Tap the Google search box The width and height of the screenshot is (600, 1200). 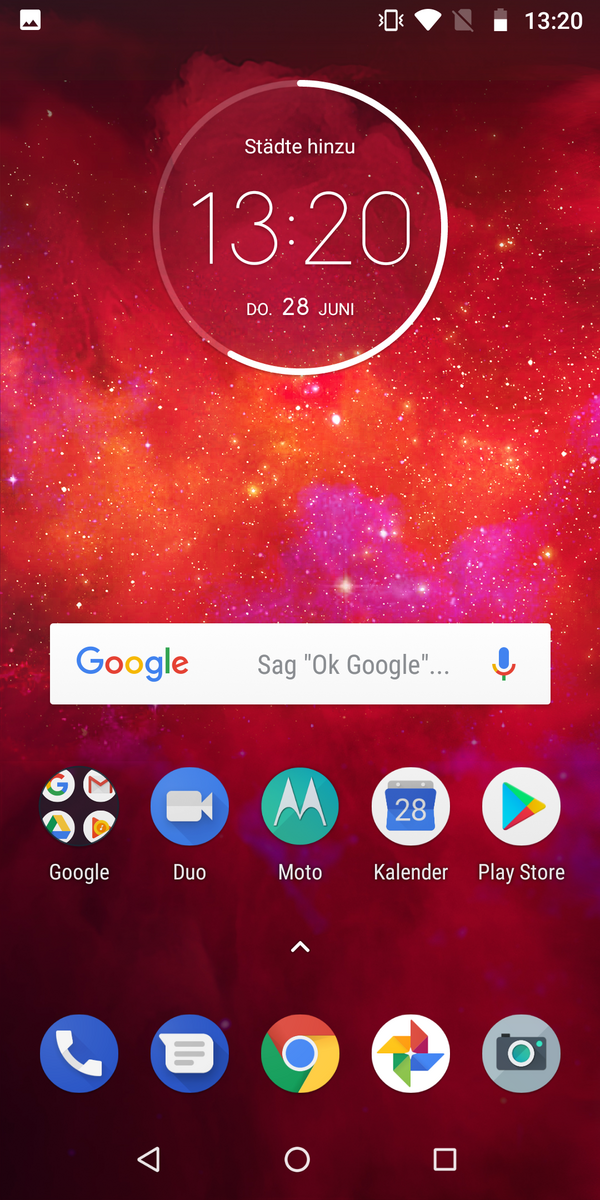300,664
